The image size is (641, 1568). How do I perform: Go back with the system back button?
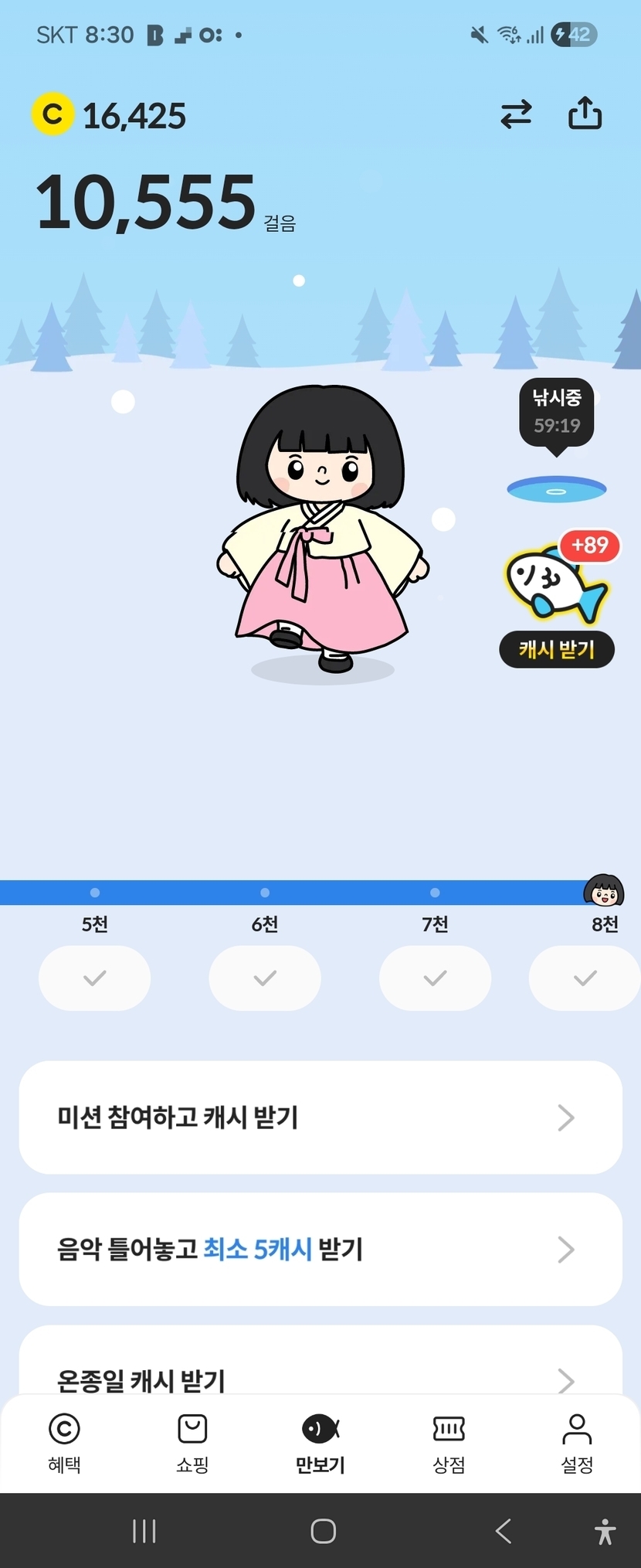click(x=503, y=1531)
